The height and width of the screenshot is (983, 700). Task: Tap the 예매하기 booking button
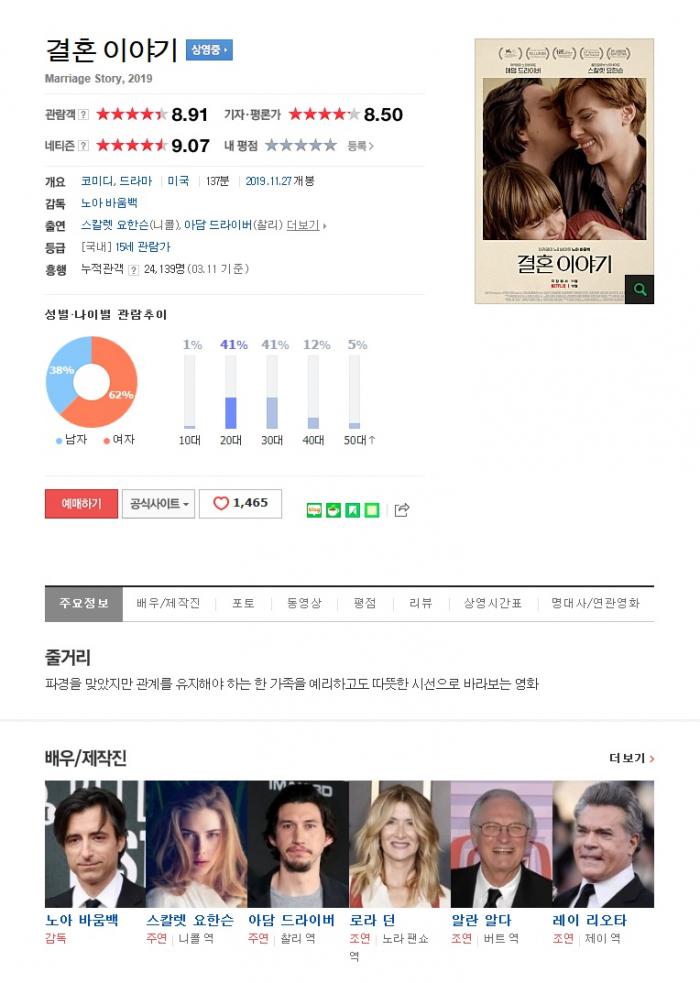(81, 503)
